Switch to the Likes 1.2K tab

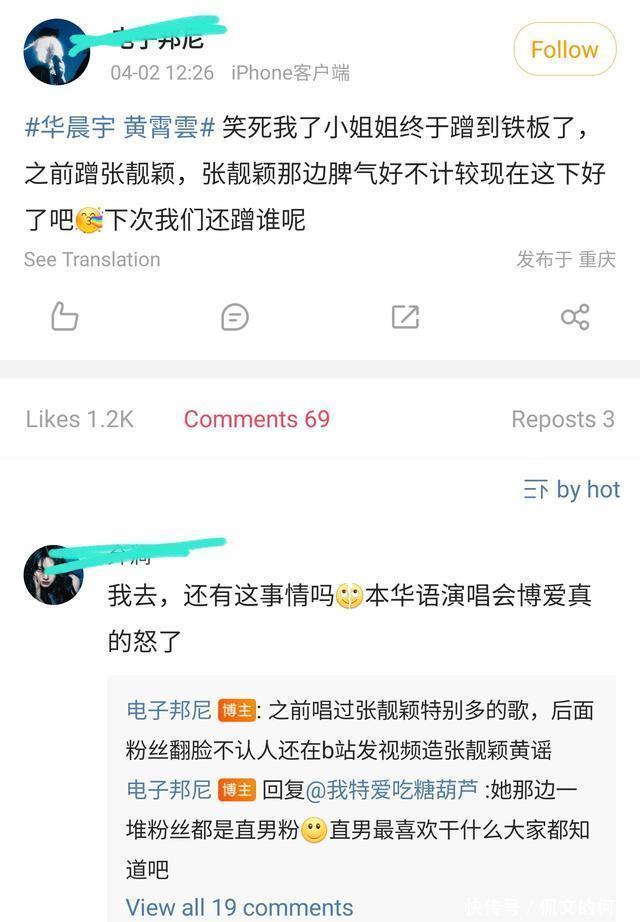[79, 419]
